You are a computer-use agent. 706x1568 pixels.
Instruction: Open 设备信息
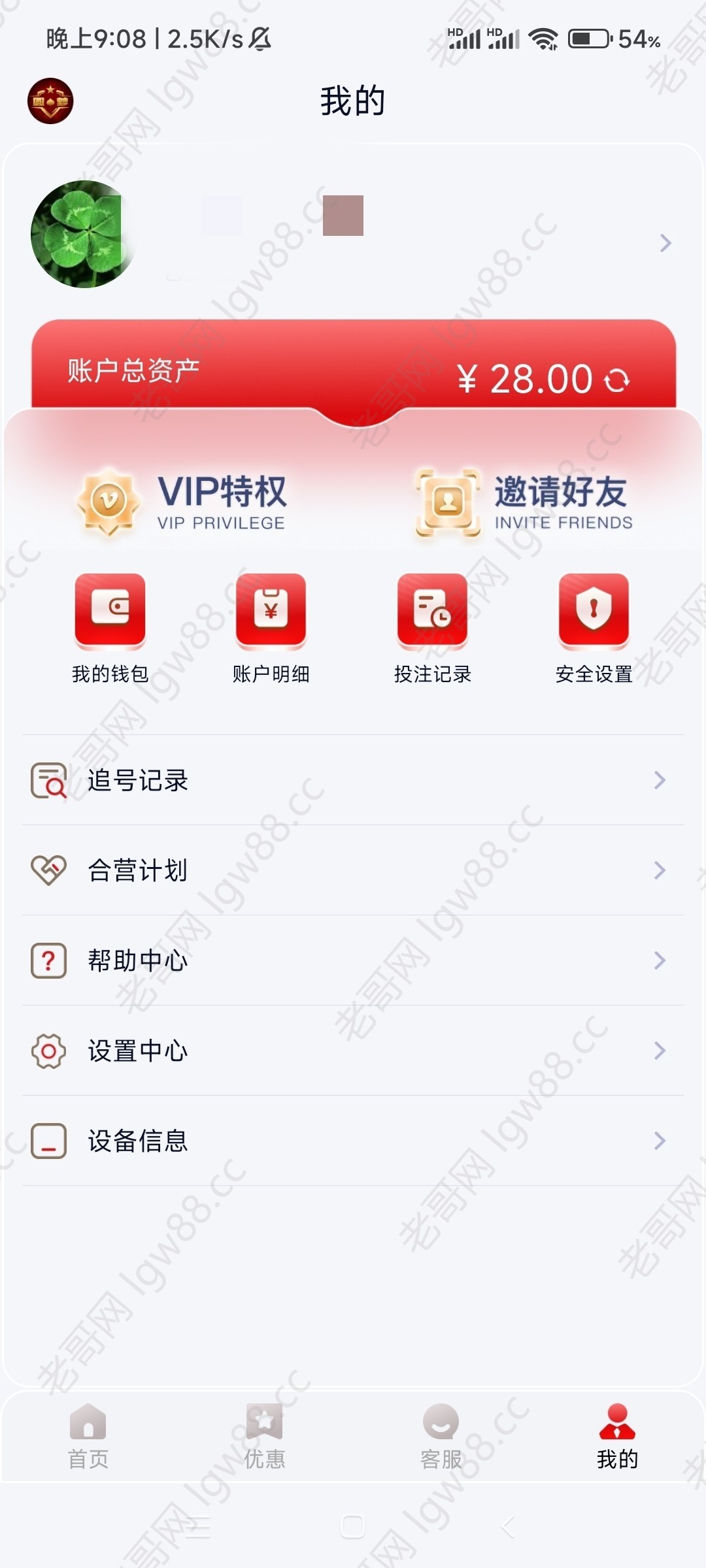(353, 1141)
